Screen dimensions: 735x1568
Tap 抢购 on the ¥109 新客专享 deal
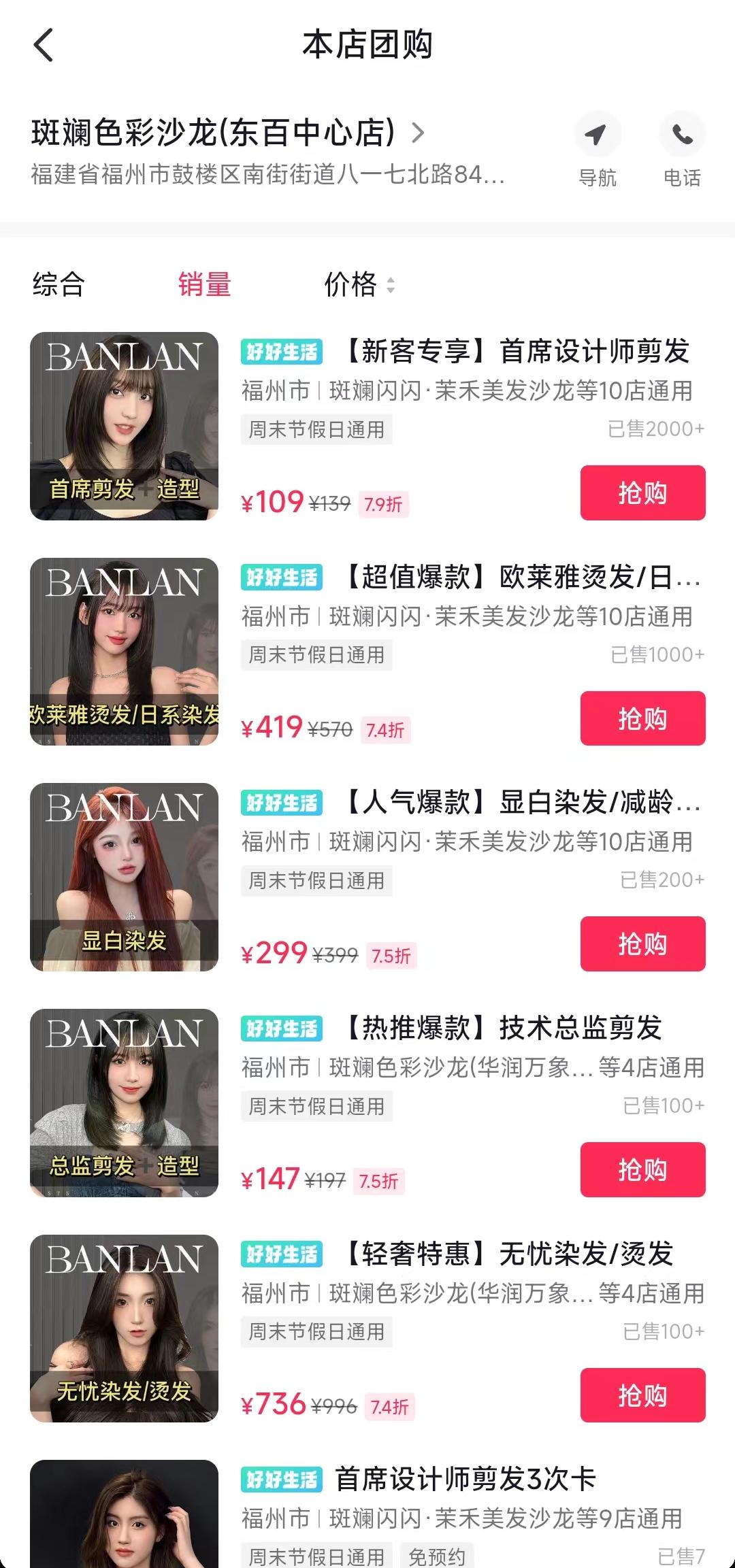point(641,493)
